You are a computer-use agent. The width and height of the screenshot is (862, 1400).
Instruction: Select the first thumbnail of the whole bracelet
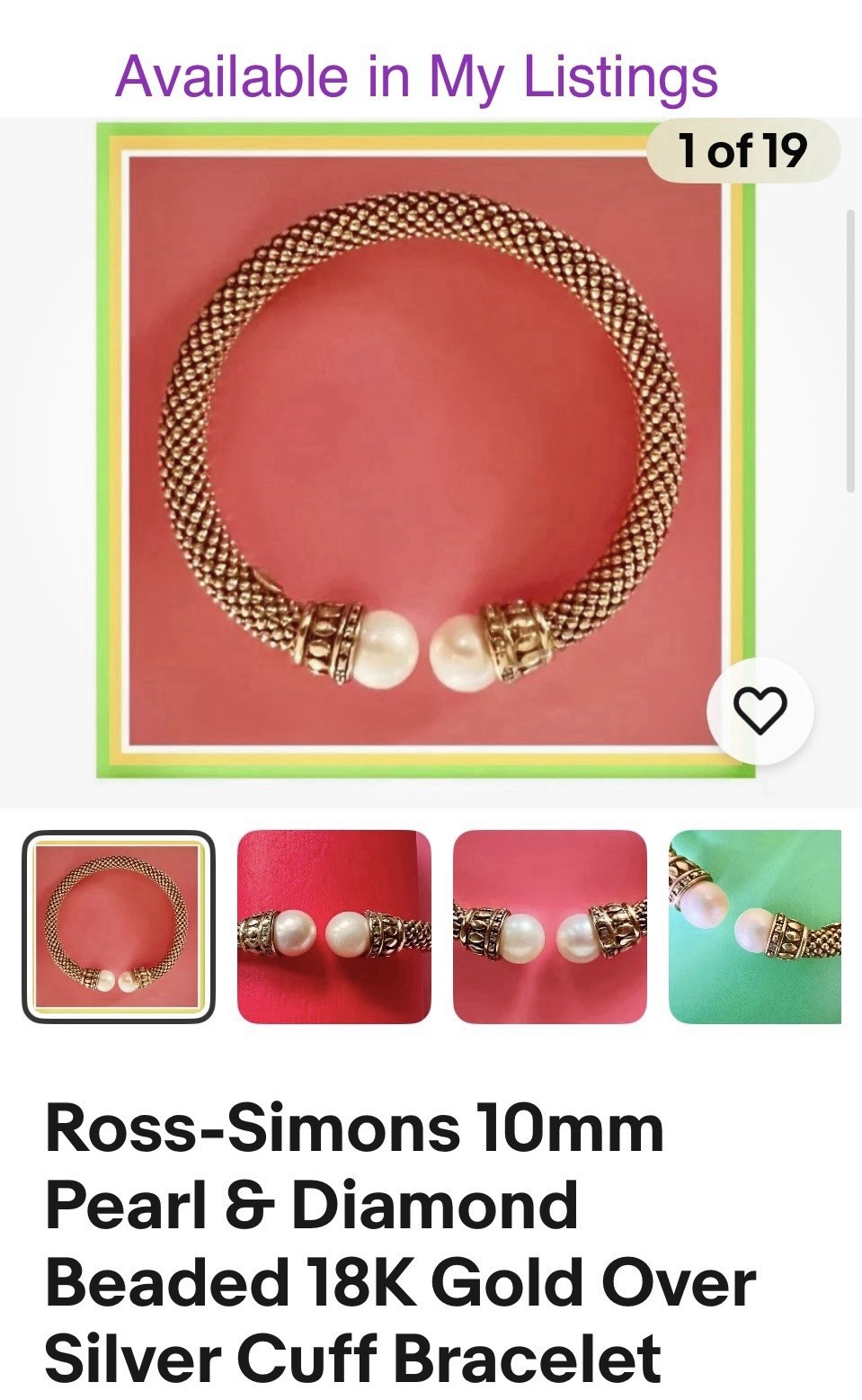(118, 926)
